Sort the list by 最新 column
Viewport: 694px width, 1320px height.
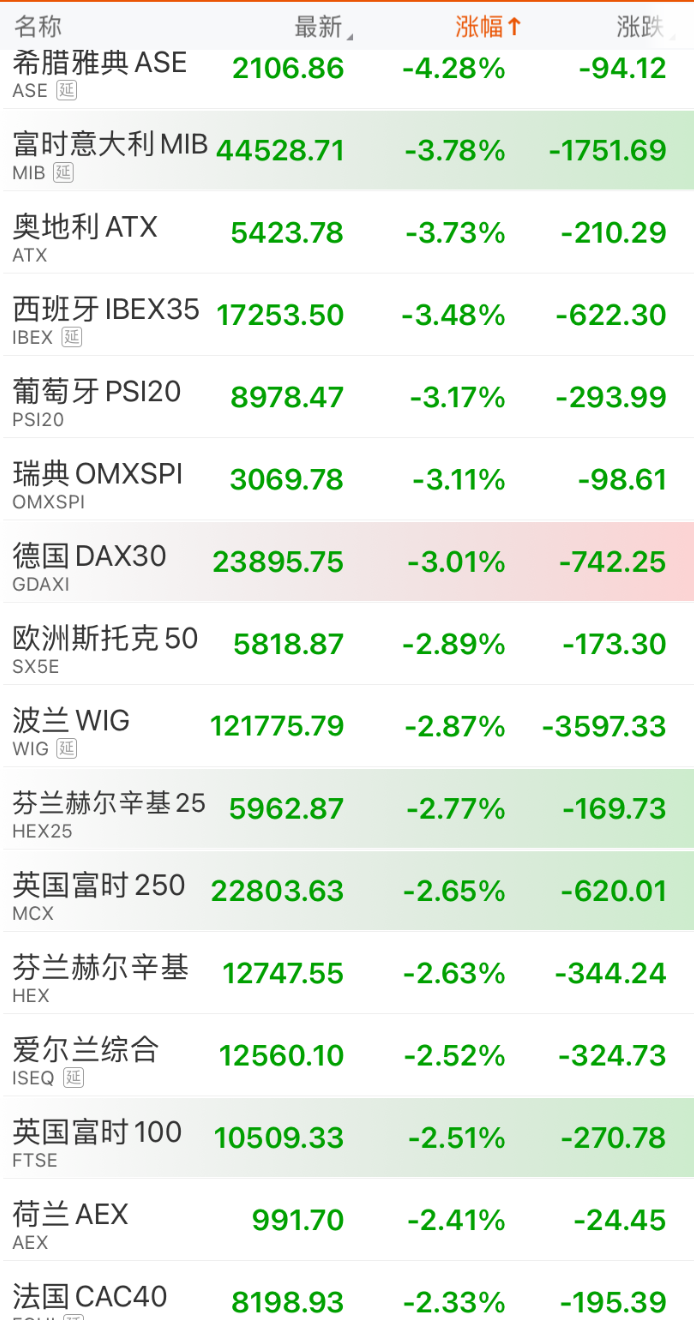pos(319,27)
